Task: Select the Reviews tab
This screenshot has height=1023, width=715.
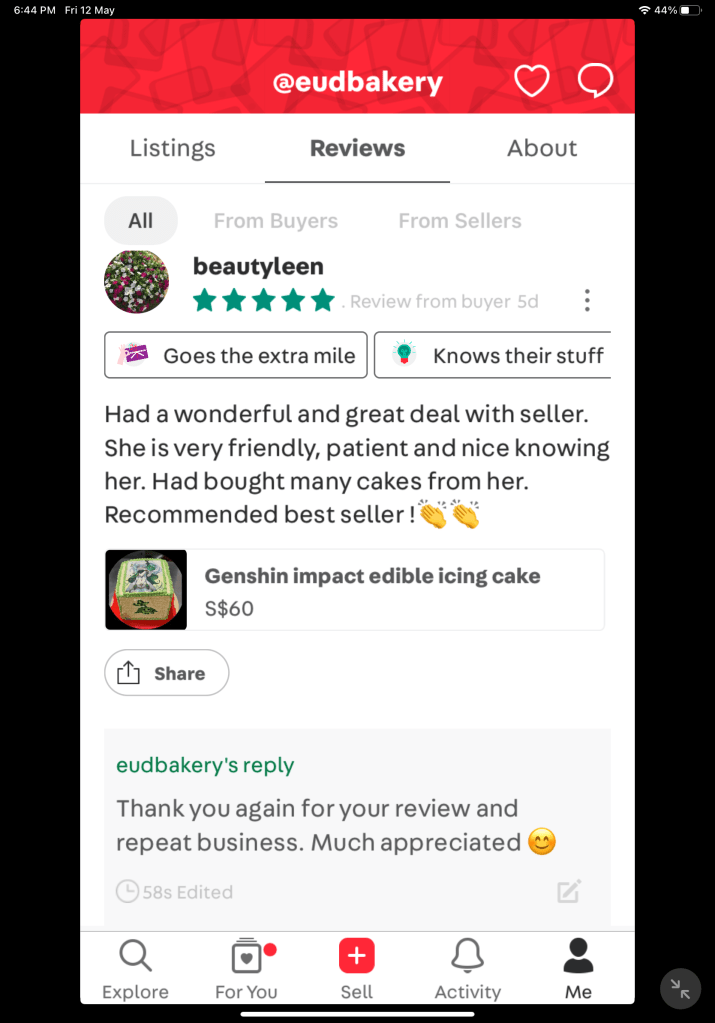Action: point(357,148)
